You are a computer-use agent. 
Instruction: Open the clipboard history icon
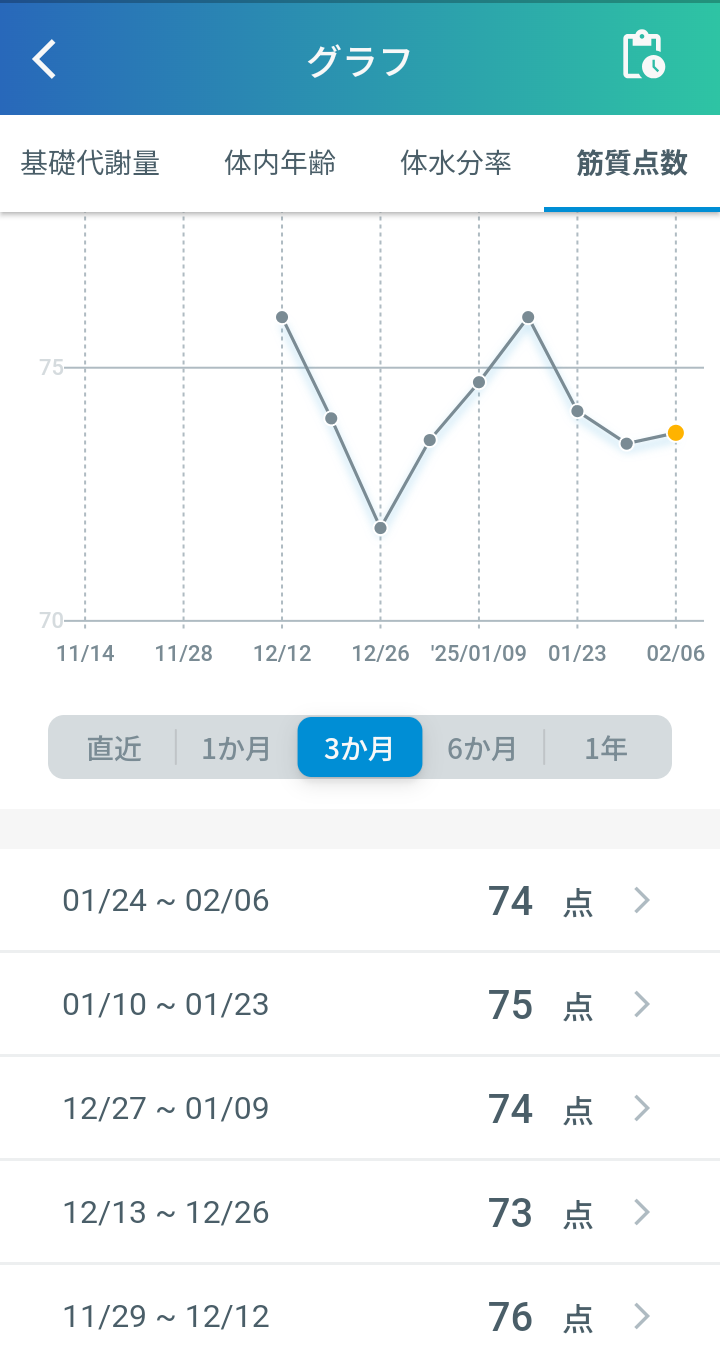tap(643, 56)
